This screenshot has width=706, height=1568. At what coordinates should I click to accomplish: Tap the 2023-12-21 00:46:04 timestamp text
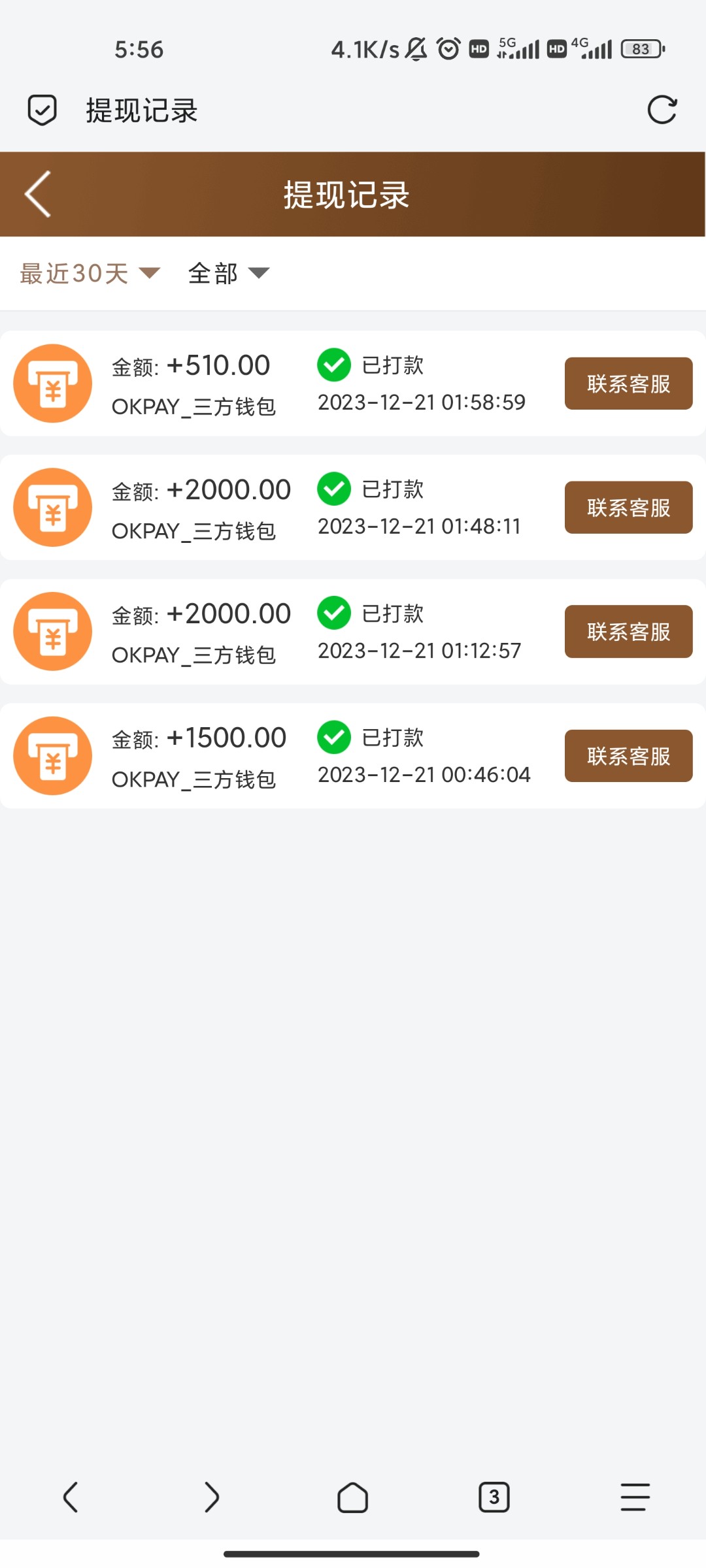pos(424,775)
